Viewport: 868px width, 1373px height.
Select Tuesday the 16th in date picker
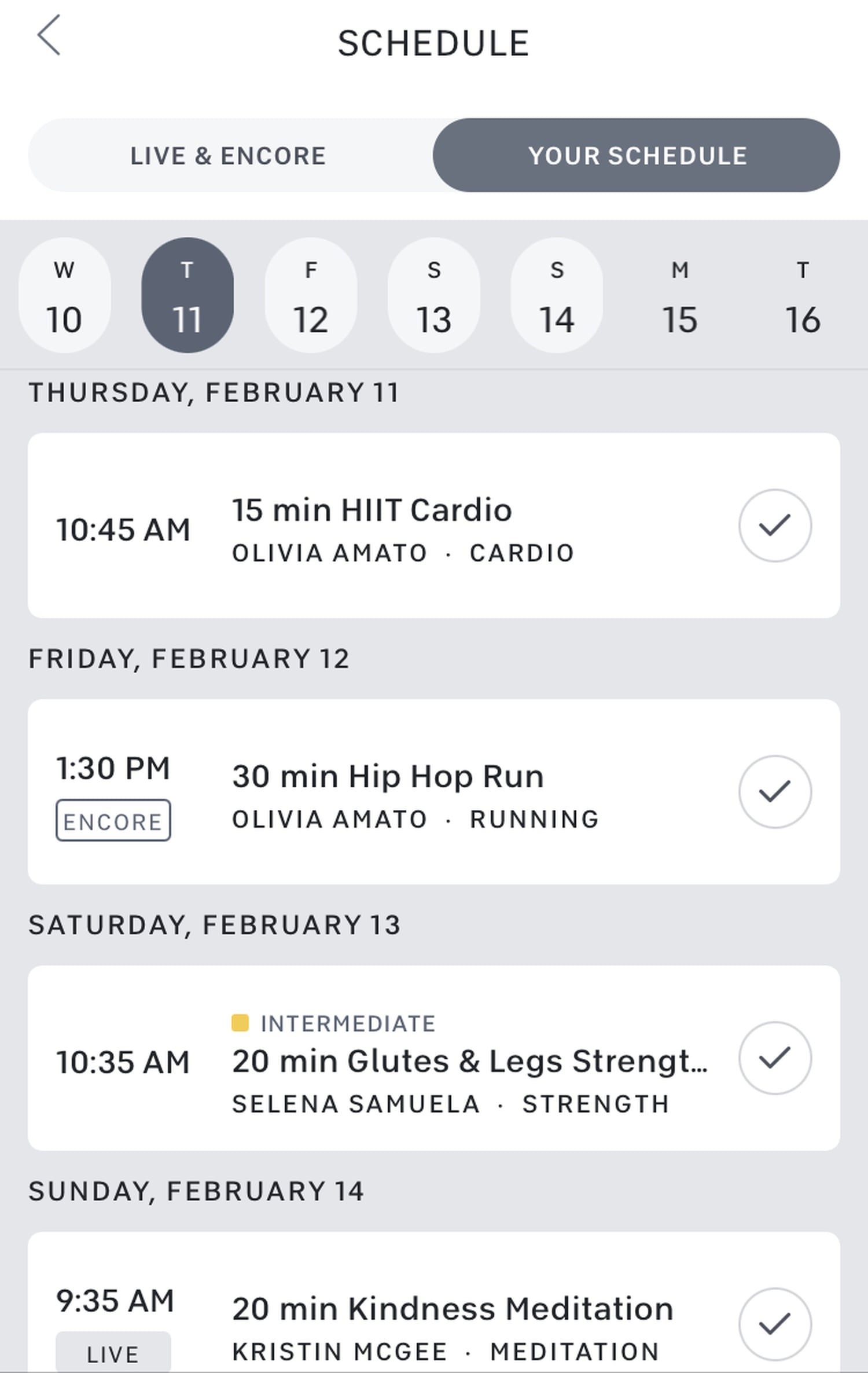click(803, 295)
